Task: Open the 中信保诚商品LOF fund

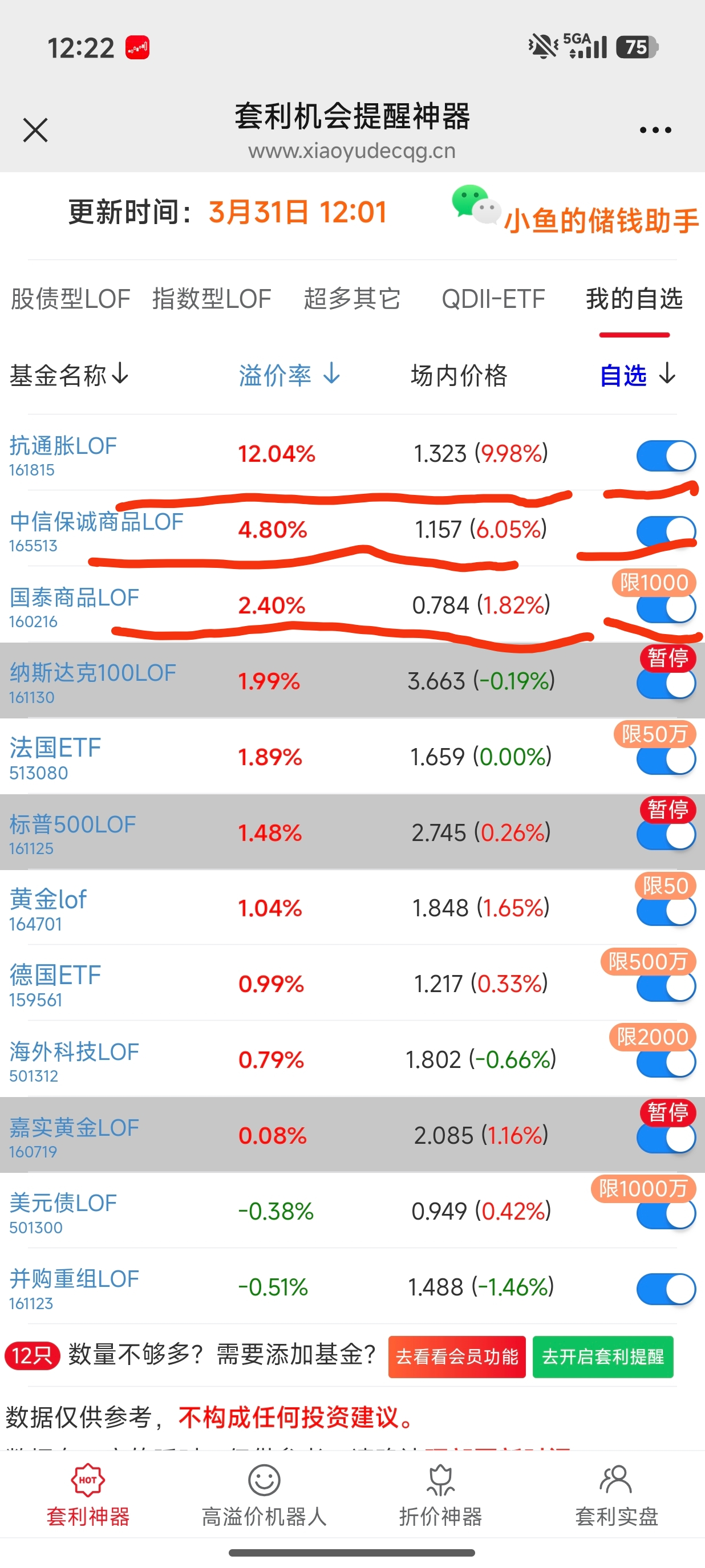Action: (96, 522)
